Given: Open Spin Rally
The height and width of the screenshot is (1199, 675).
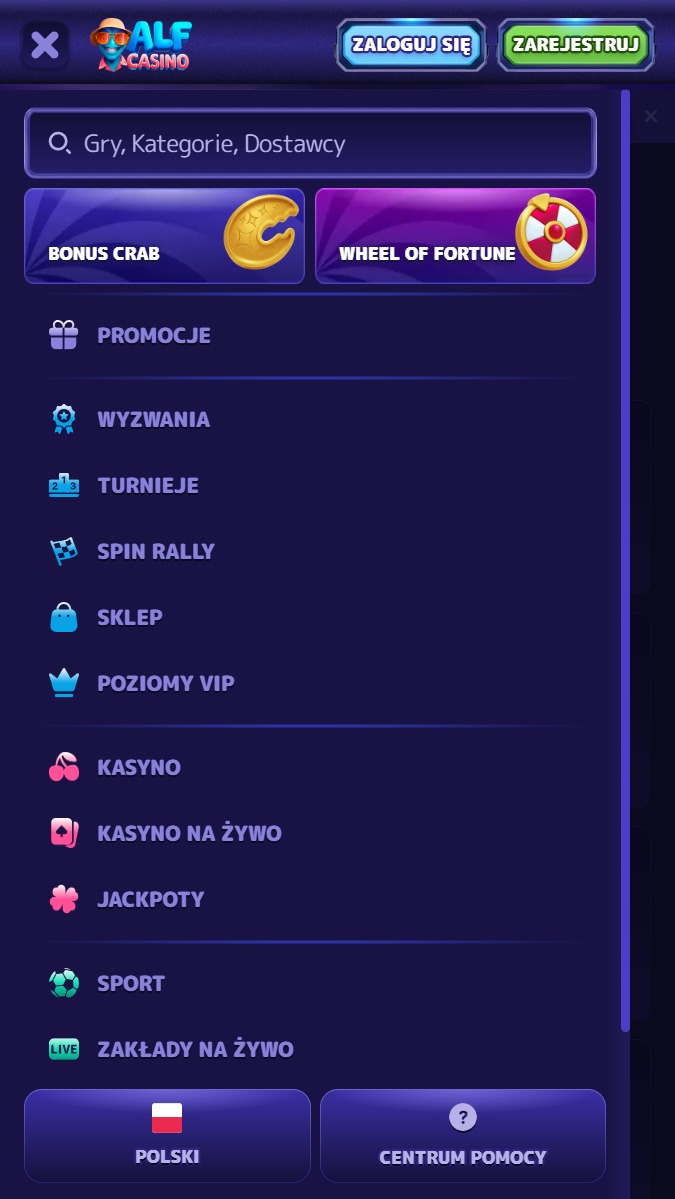Looking at the screenshot, I should click(155, 551).
